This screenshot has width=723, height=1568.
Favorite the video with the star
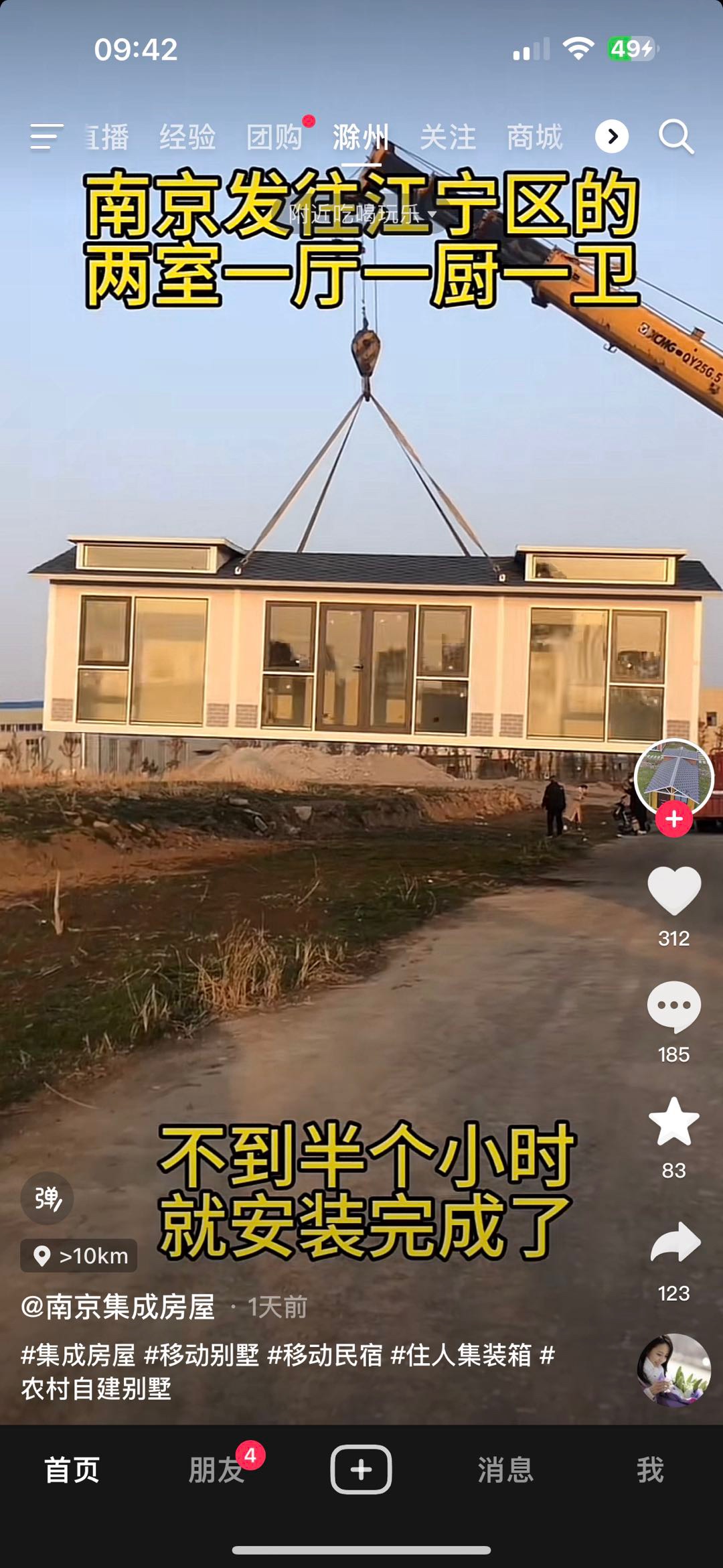tap(674, 1122)
